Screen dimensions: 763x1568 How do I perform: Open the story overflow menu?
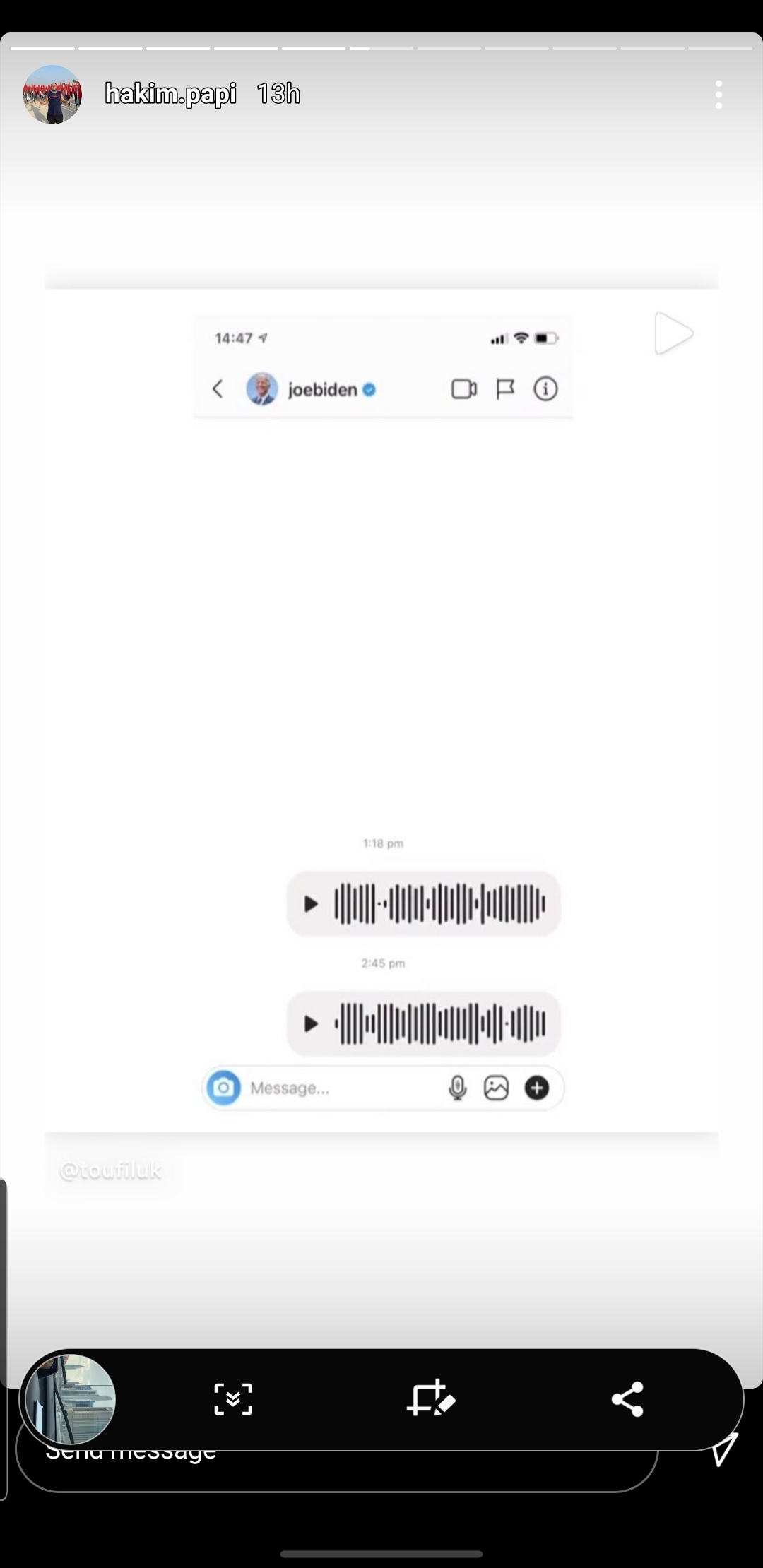click(x=718, y=95)
